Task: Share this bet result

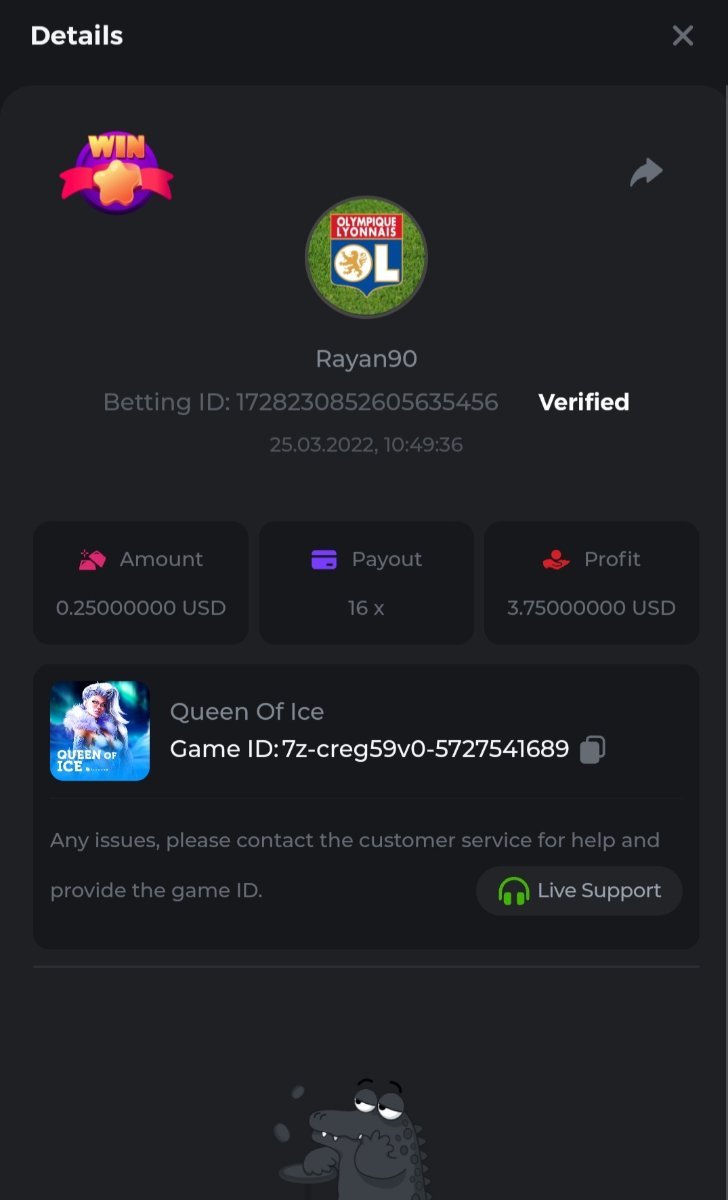Action: point(646,172)
